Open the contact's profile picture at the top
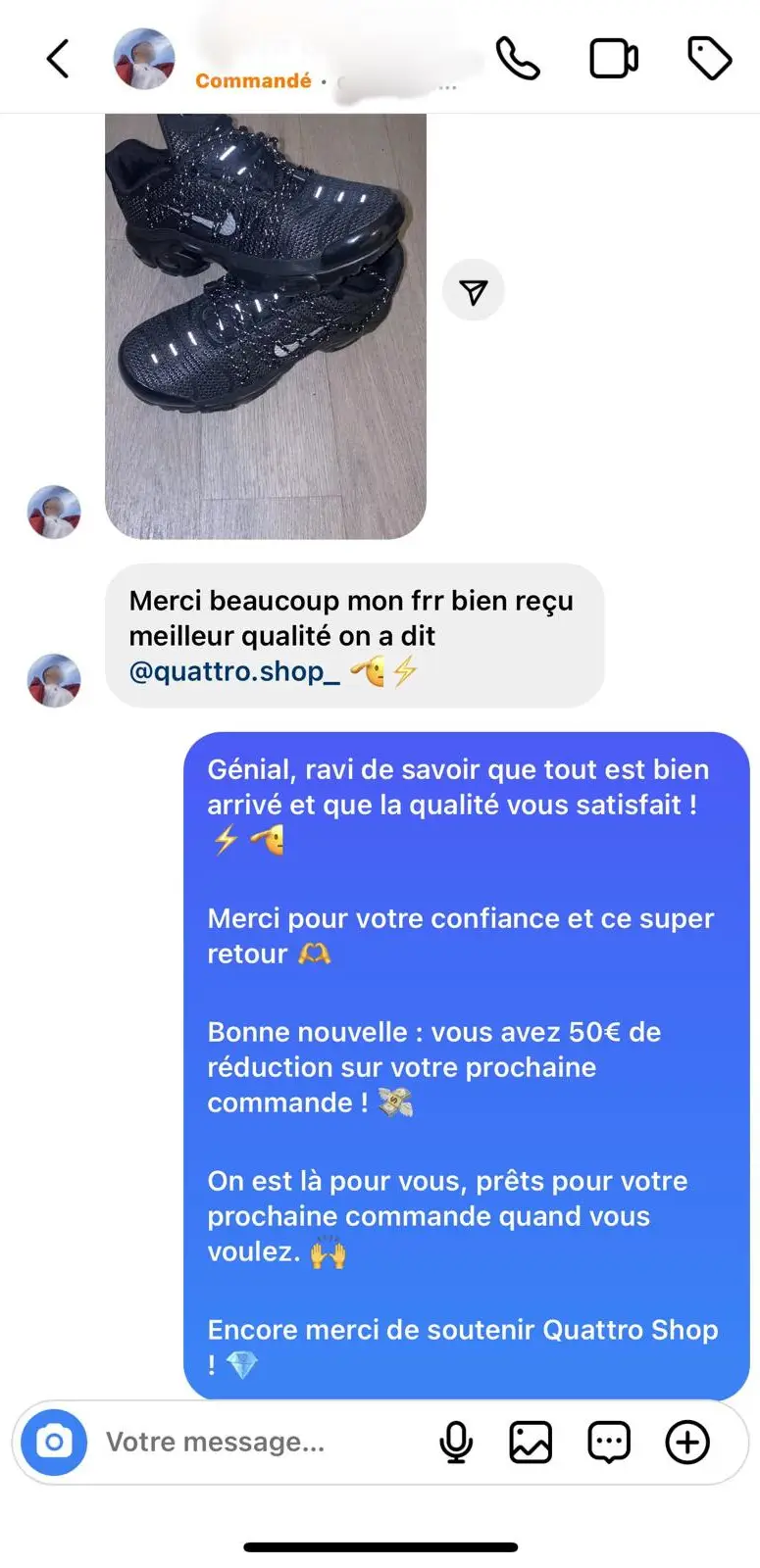This screenshot has height=1568, width=760. click(x=144, y=57)
